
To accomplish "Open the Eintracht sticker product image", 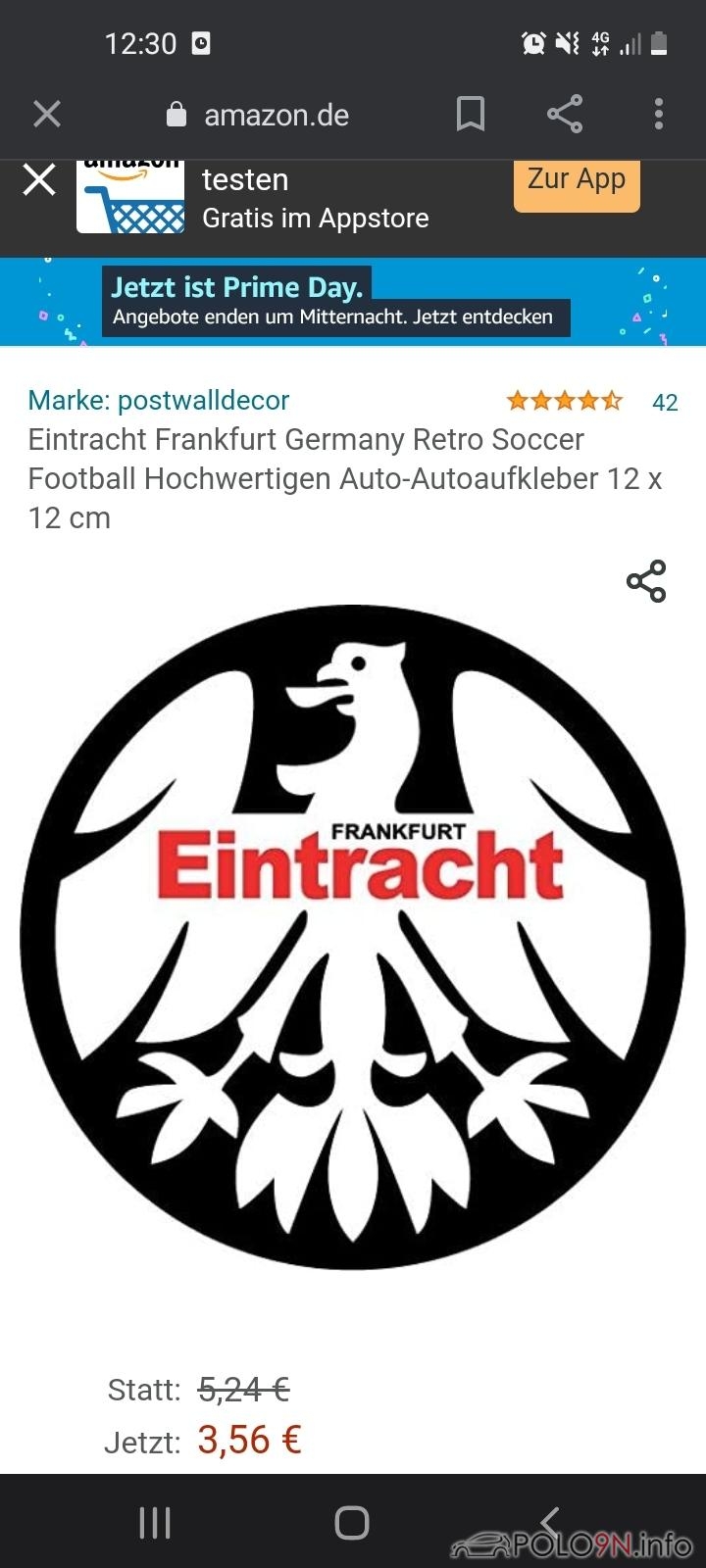I will pos(353,936).
